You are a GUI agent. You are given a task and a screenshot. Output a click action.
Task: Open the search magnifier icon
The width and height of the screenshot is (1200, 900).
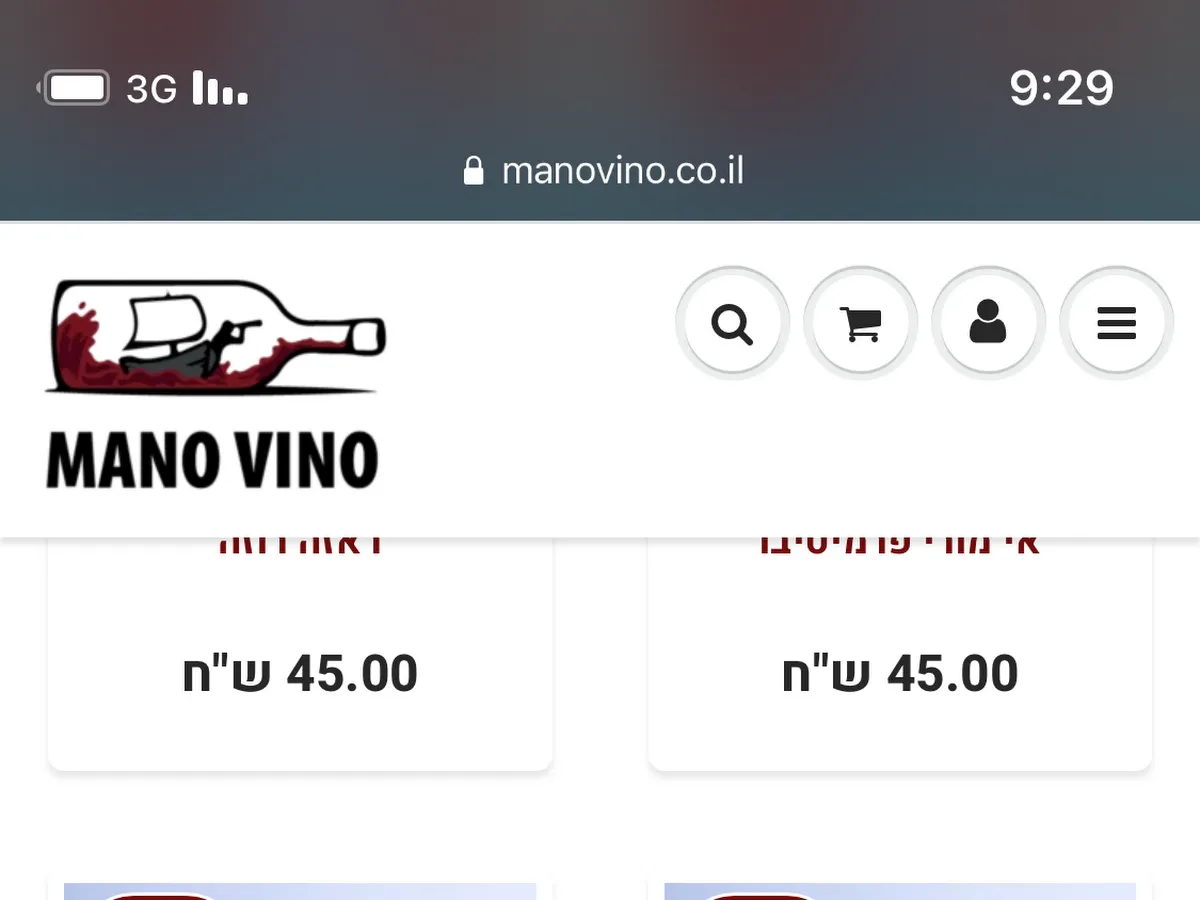pyautogui.click(x=732, y=324)
